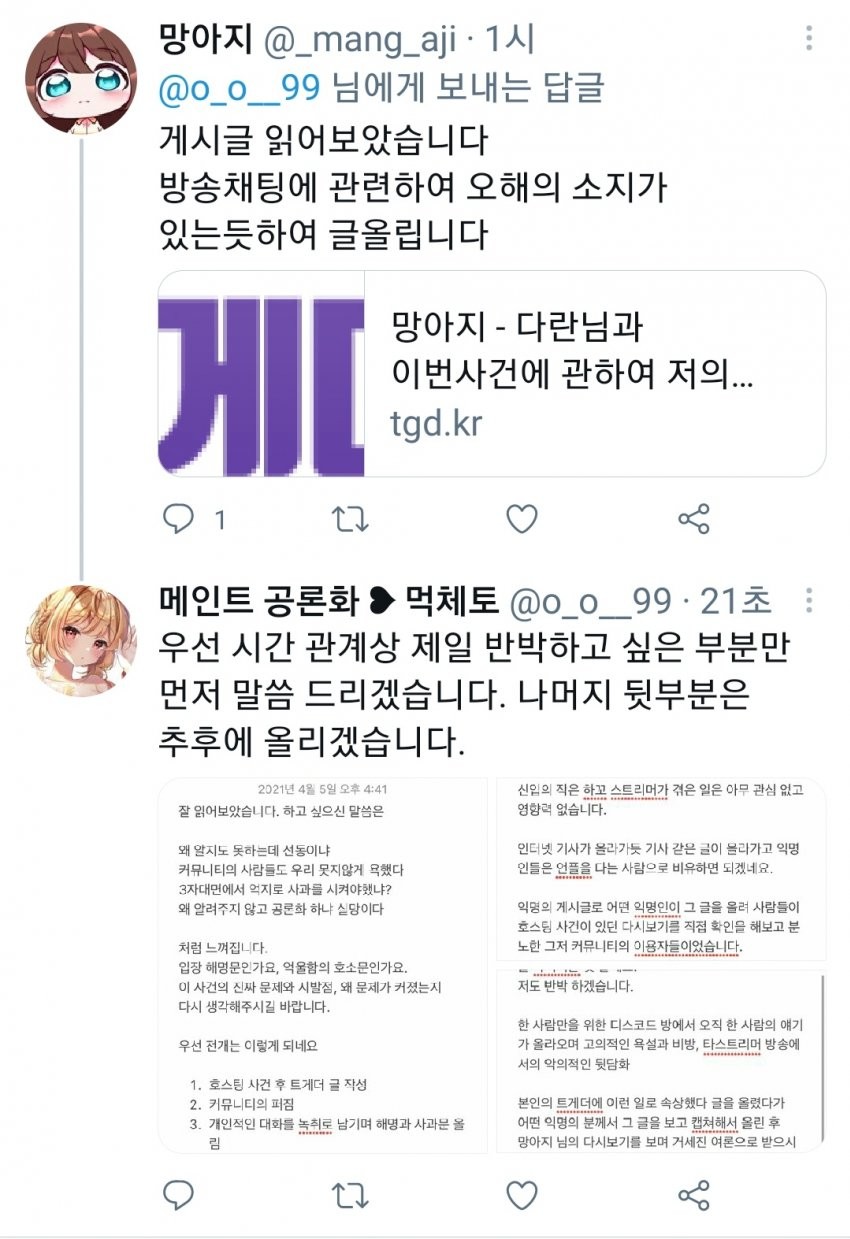Share 망아지's tweet
This screenshot has width=850, height=1239.
(693, 518)
